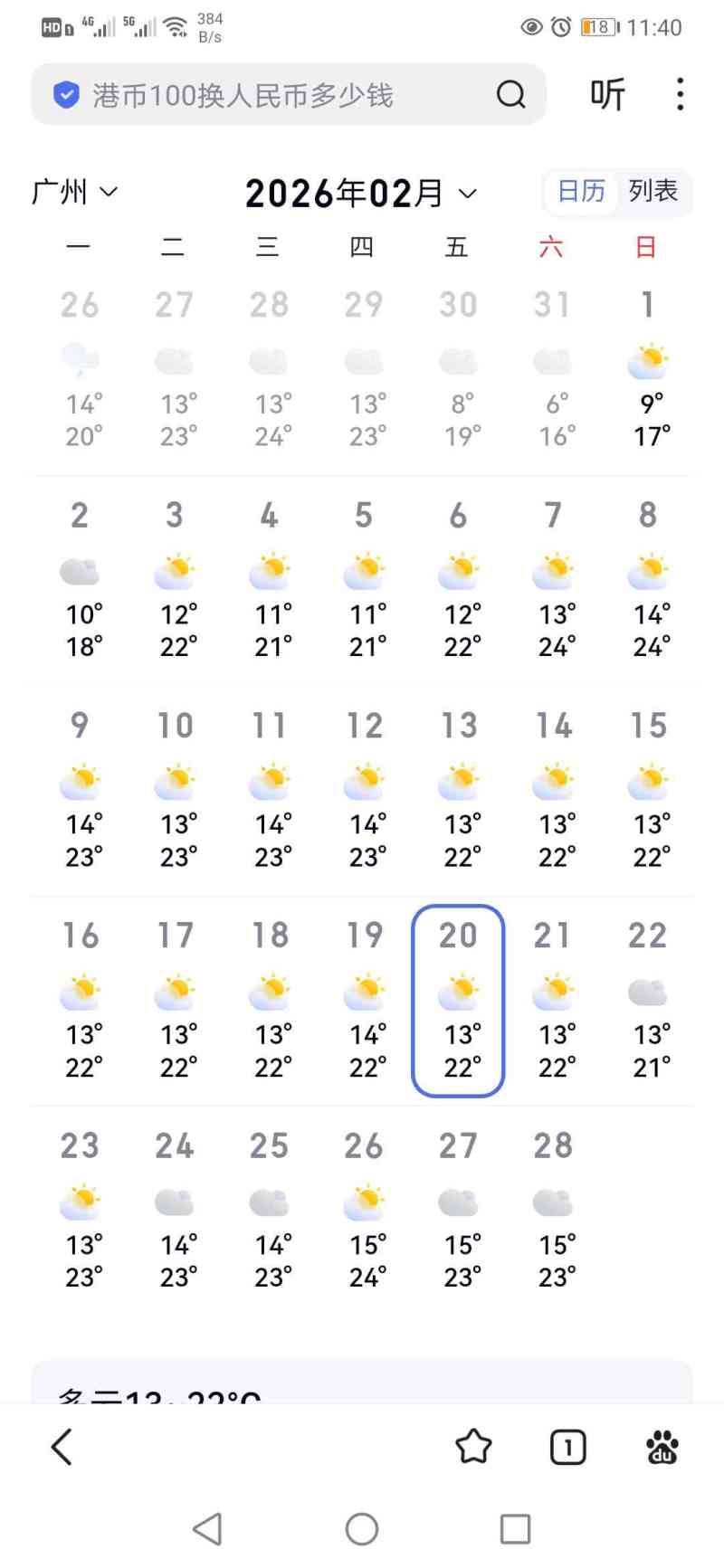Open the three-dot overflow menu

pos(681,94)
